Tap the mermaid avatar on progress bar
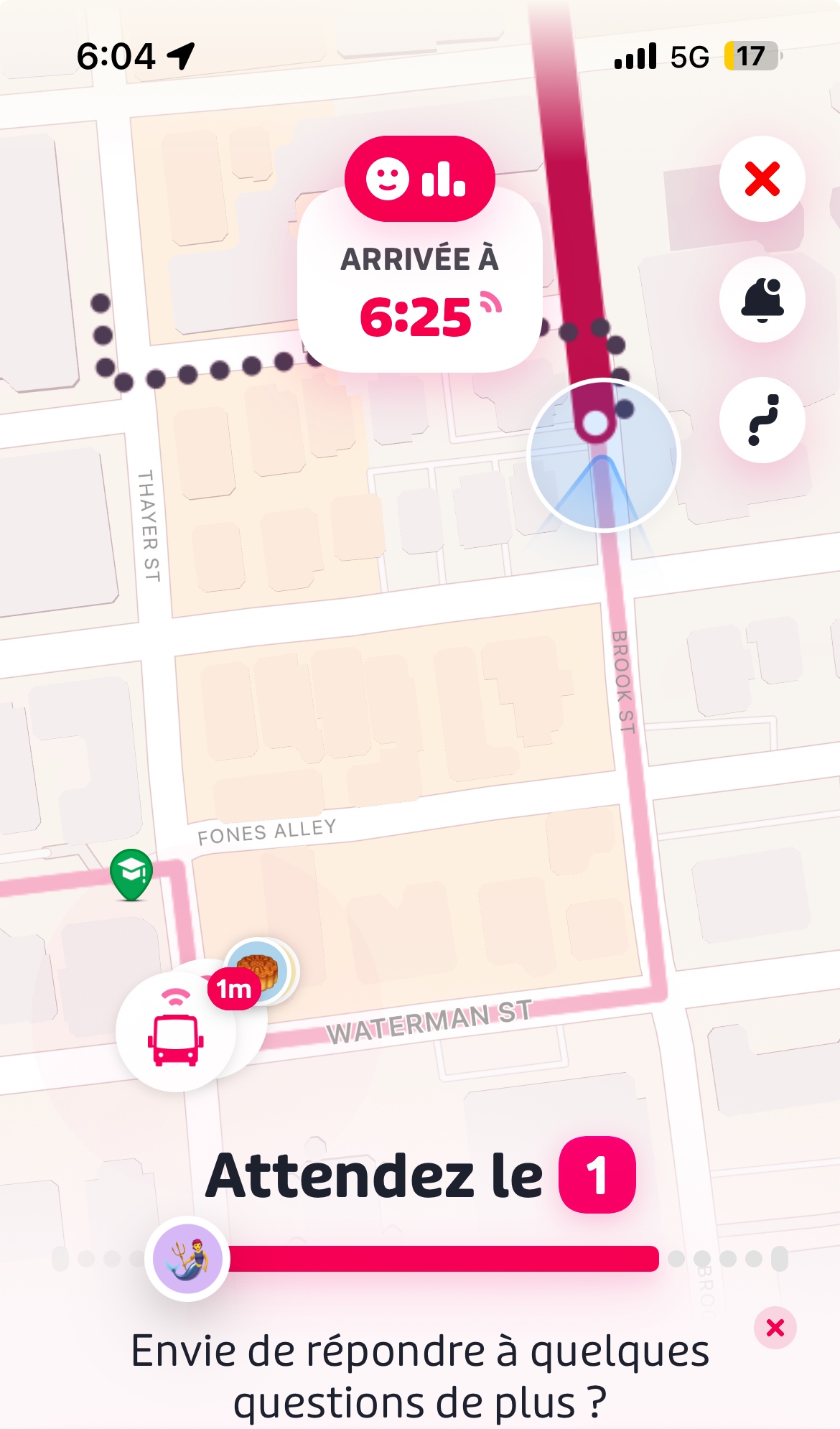Image resolution: width=840 pixels, height=1429 pixels. coord(187,1259)
